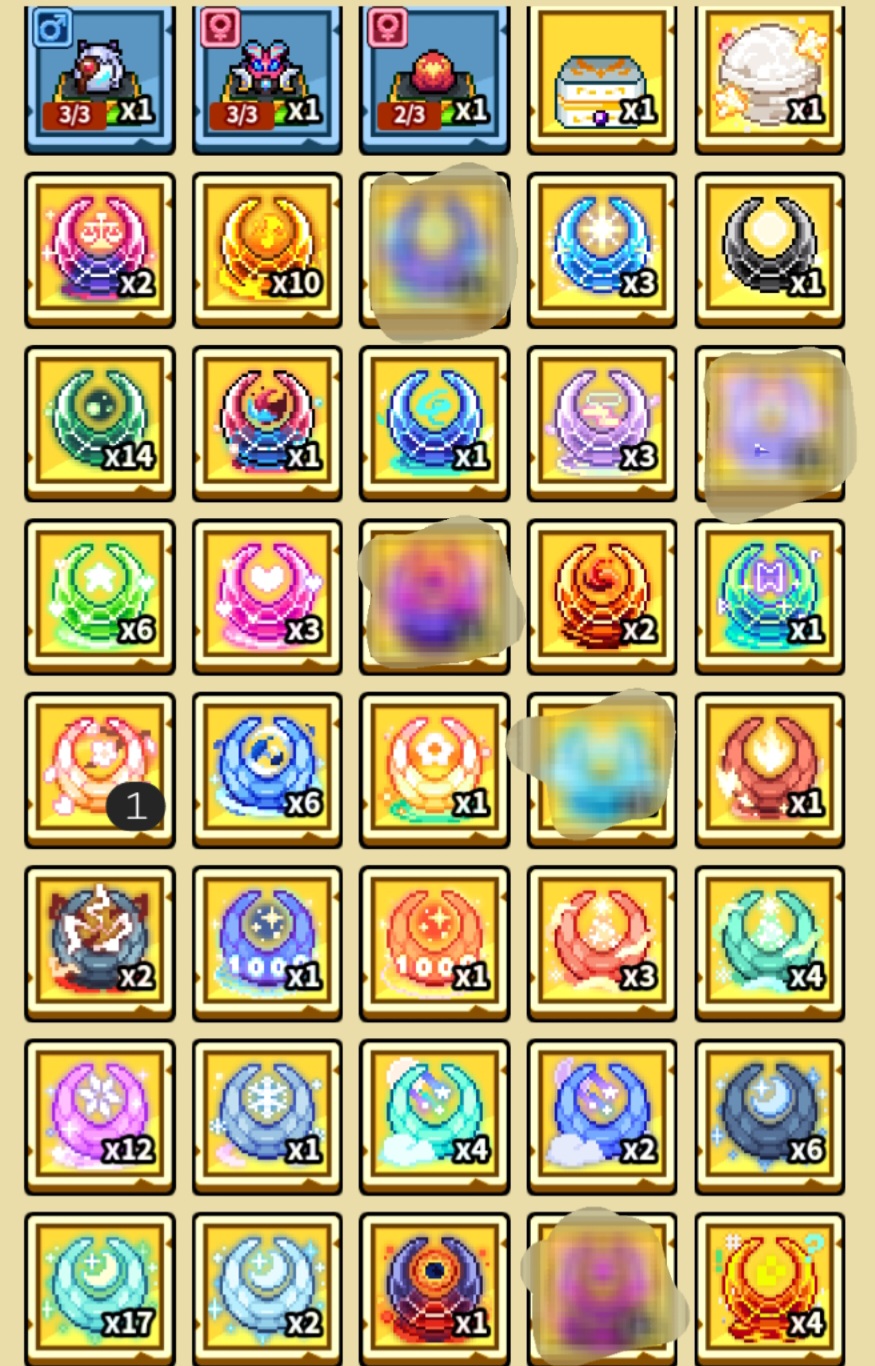Select the golden orb with x10 count
875x1366 pixels.
(x=267, y=250)
